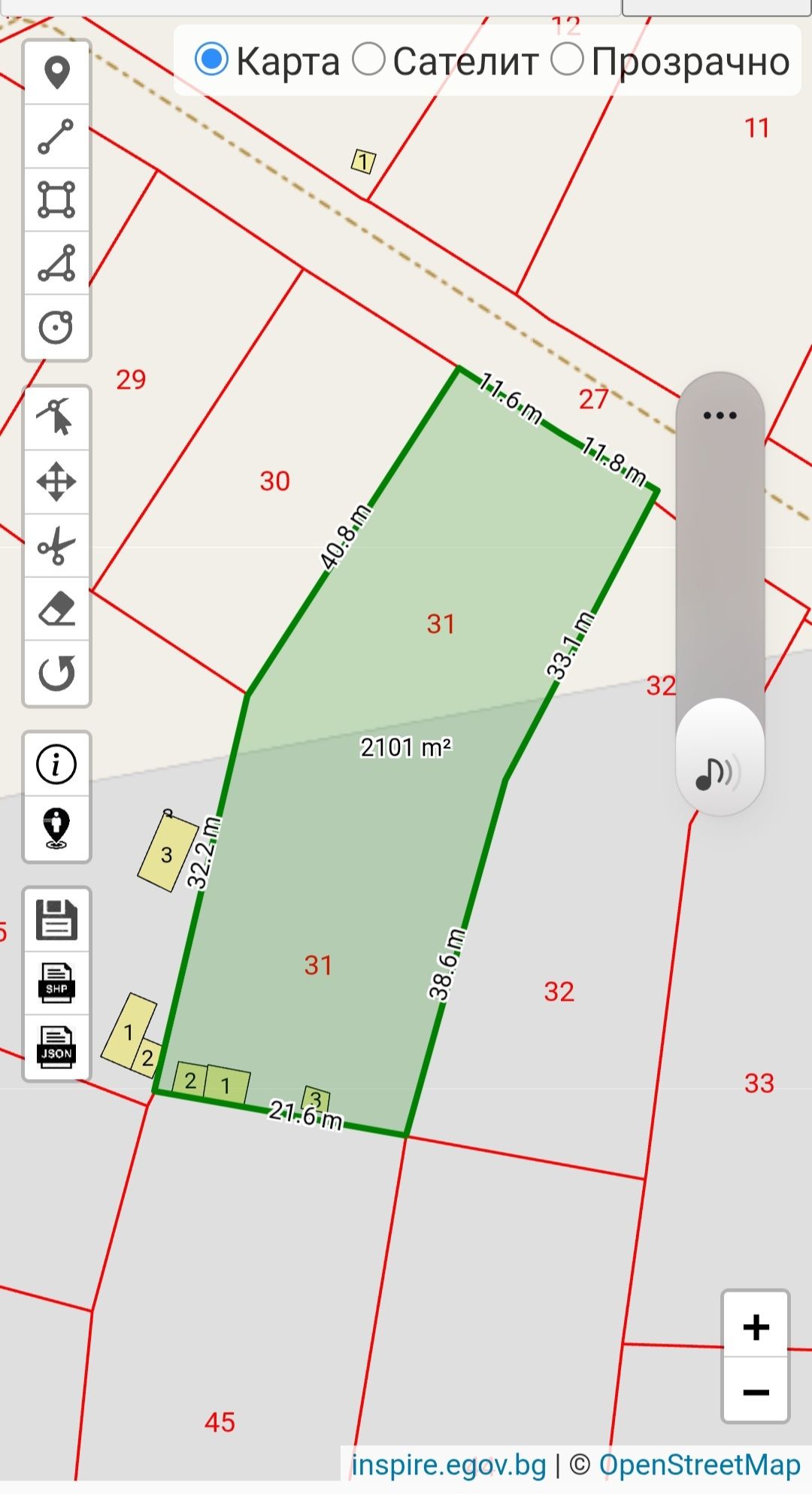The height and width of the screenshot is (1494, 812).
Task: Choose the circle drawing tool
Action: (57, 327)
